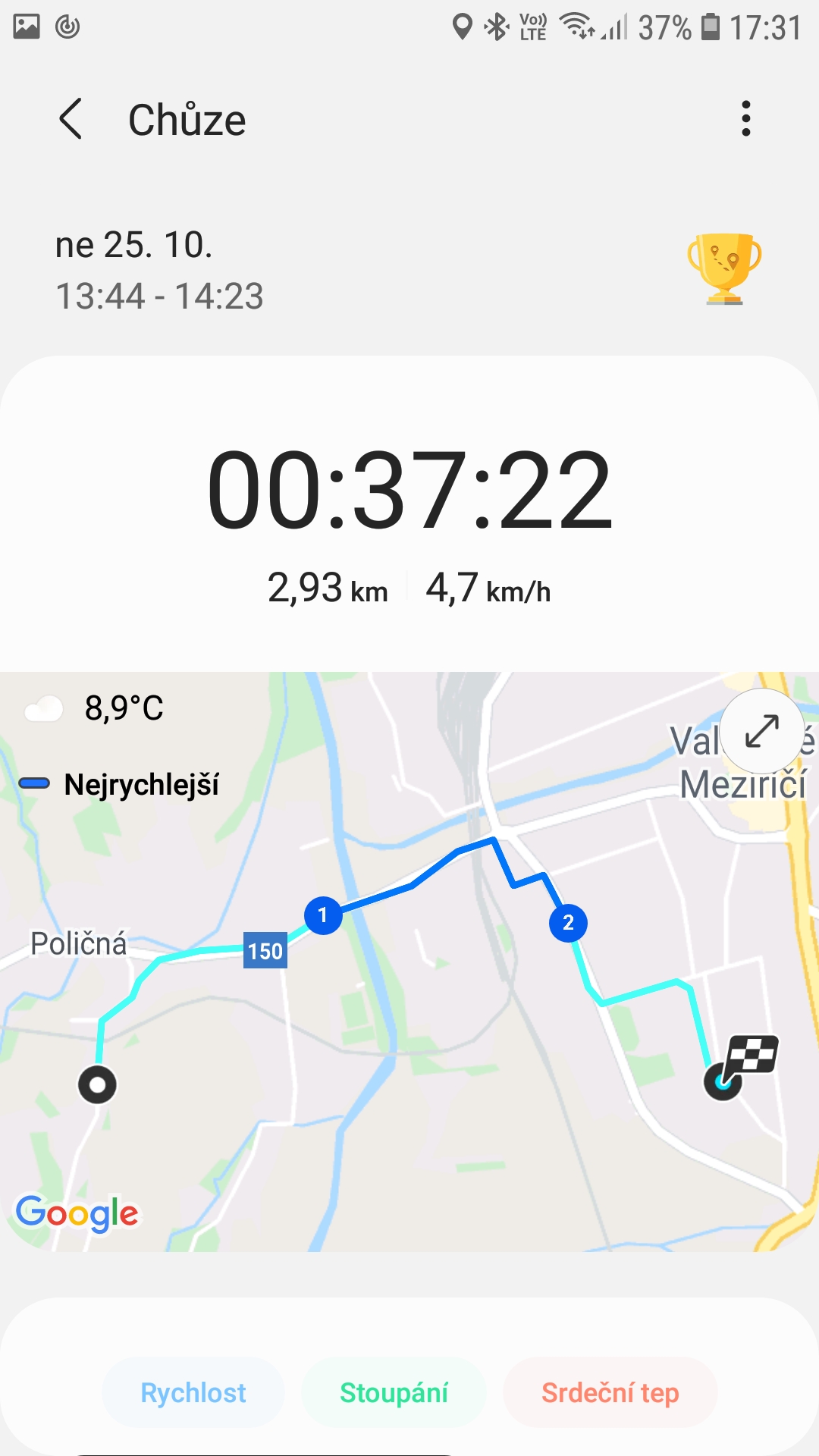The height and width of the screenshot is (1456, 819).
Task: Open the walking route map
Action: pos(409,962)
